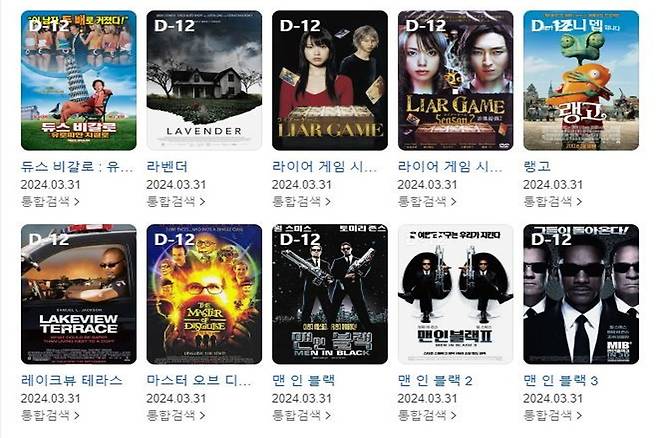
Task: Select the Liar Game Season 2 poster
Action: (455, 80)
